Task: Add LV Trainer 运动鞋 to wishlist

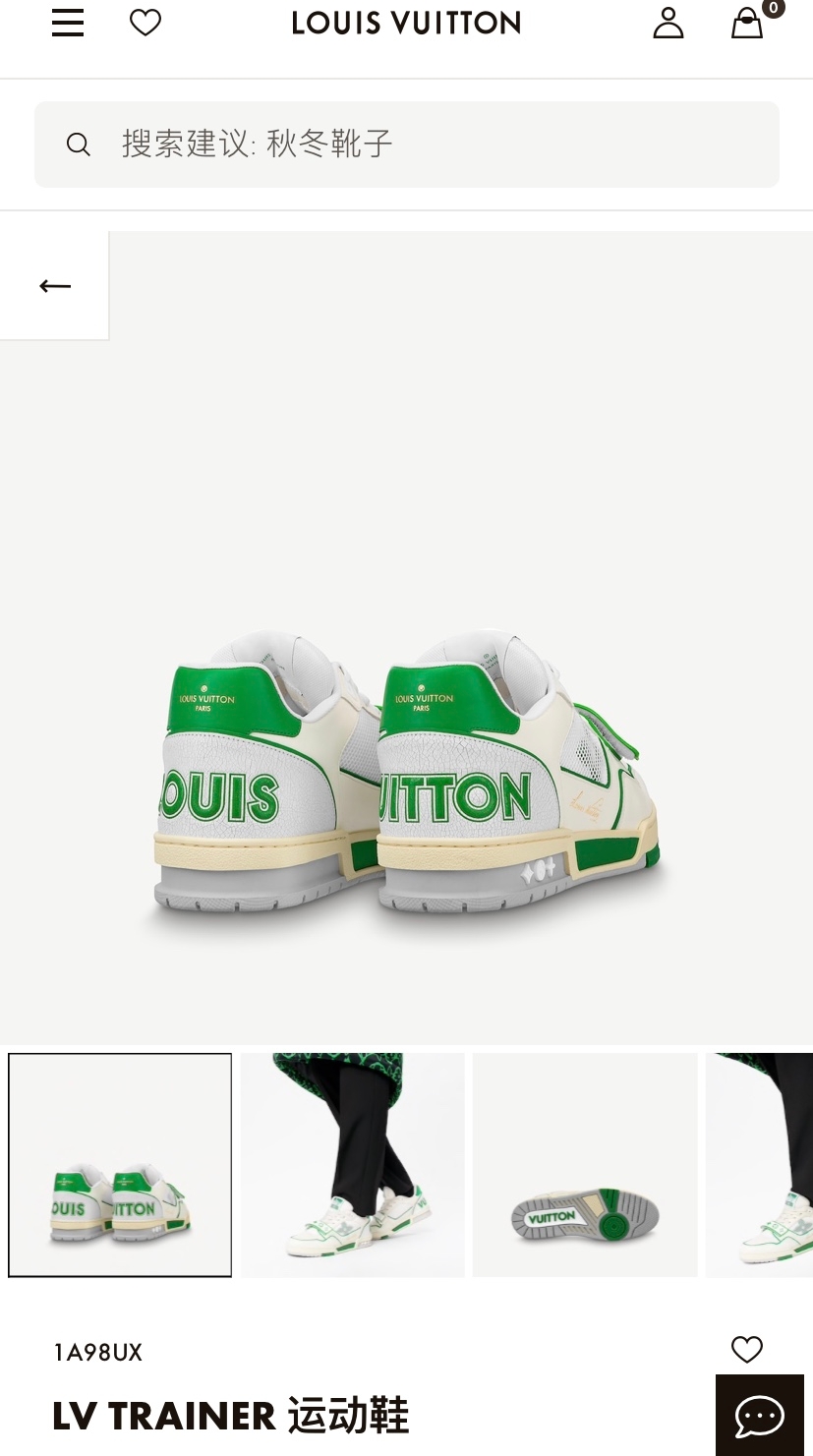Action: [747, 1350]
